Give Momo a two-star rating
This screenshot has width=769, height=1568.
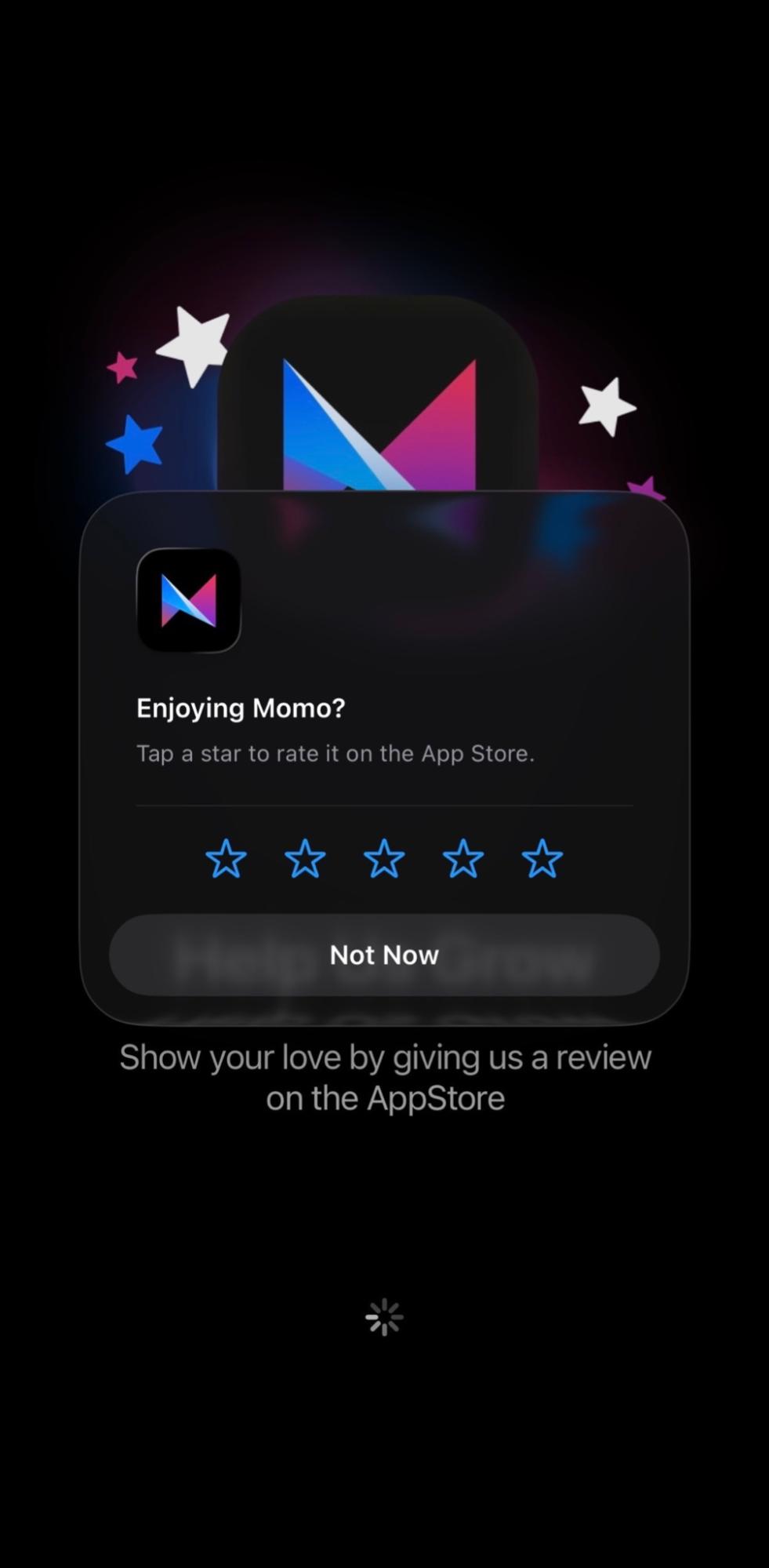(x=305, y=859)
